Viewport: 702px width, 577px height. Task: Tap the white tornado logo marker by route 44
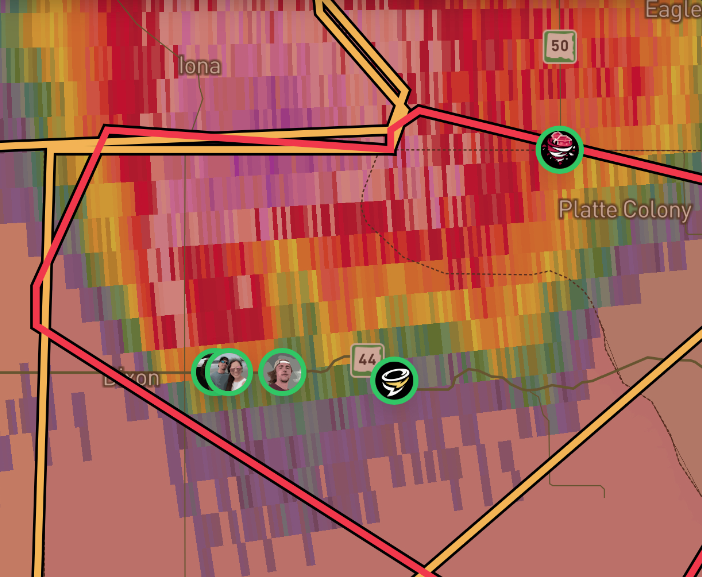[394, 380]
